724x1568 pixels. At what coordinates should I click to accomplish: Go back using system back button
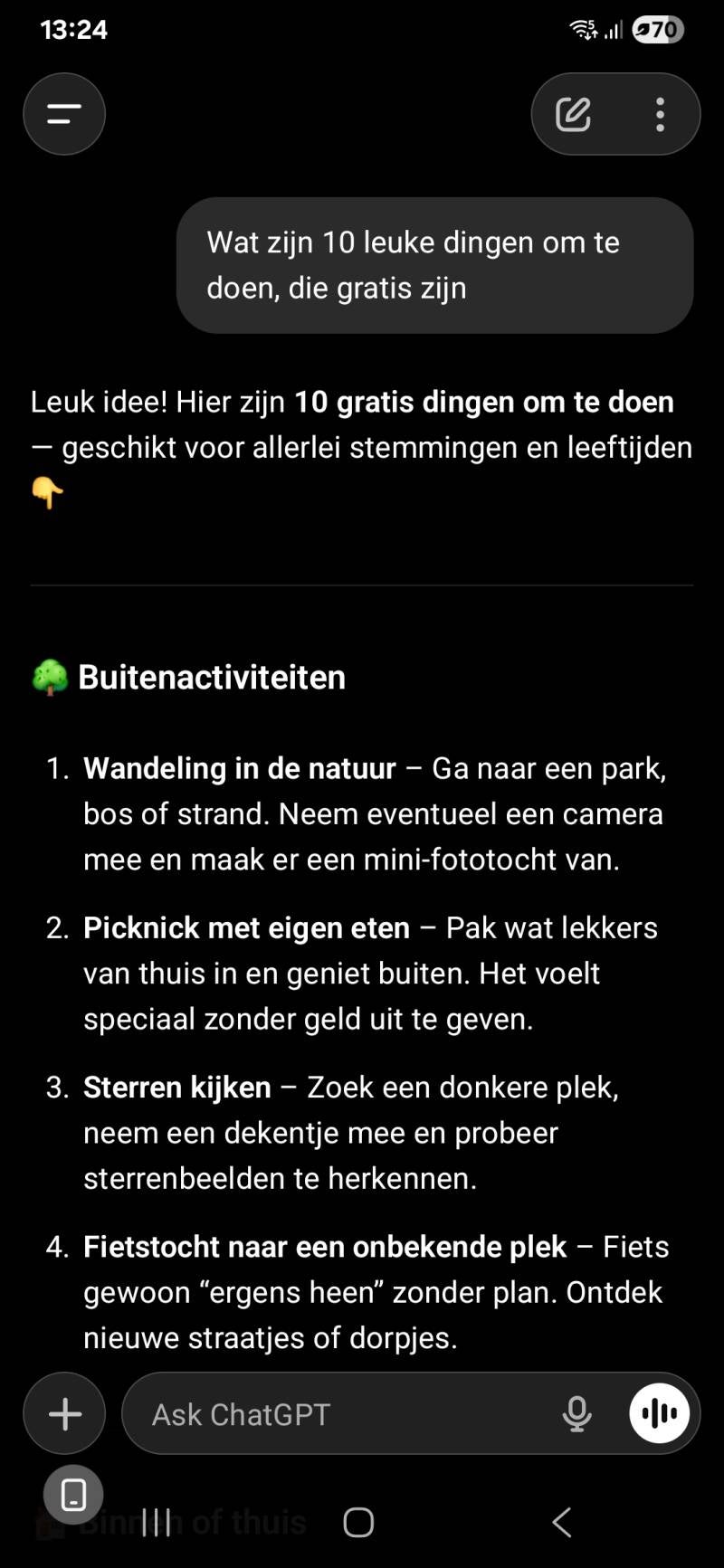(x=562, y=1522)
